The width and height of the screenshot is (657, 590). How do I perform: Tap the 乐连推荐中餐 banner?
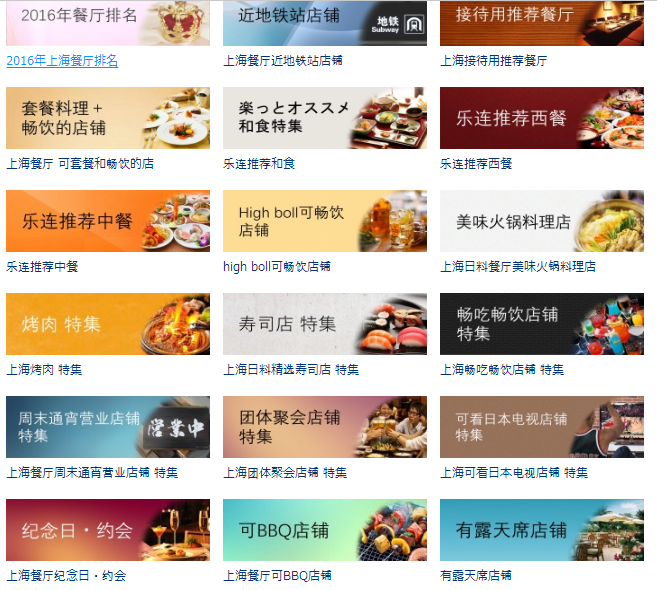tap(107, 221)
